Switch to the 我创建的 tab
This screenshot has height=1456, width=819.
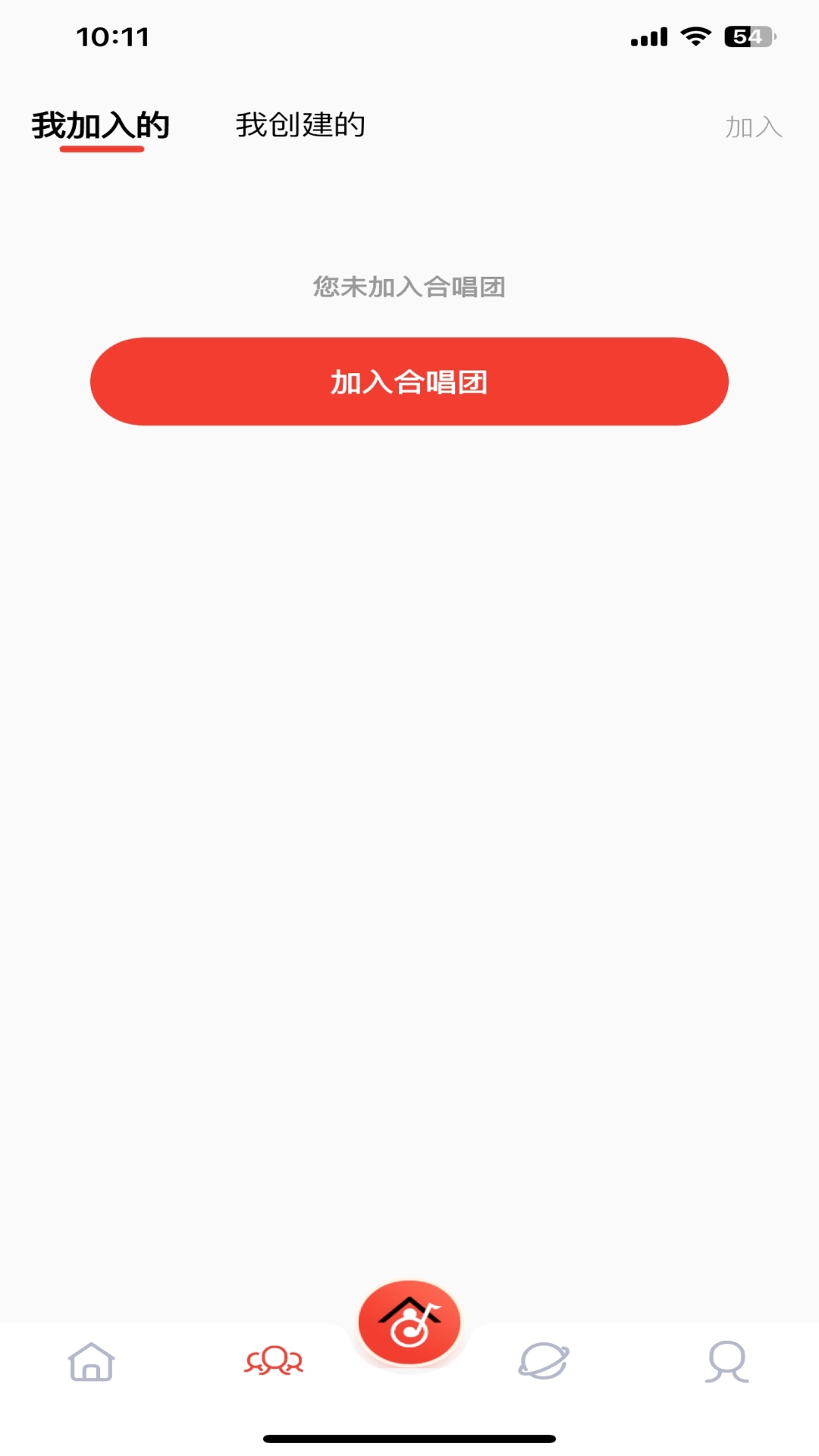point(300,126)
